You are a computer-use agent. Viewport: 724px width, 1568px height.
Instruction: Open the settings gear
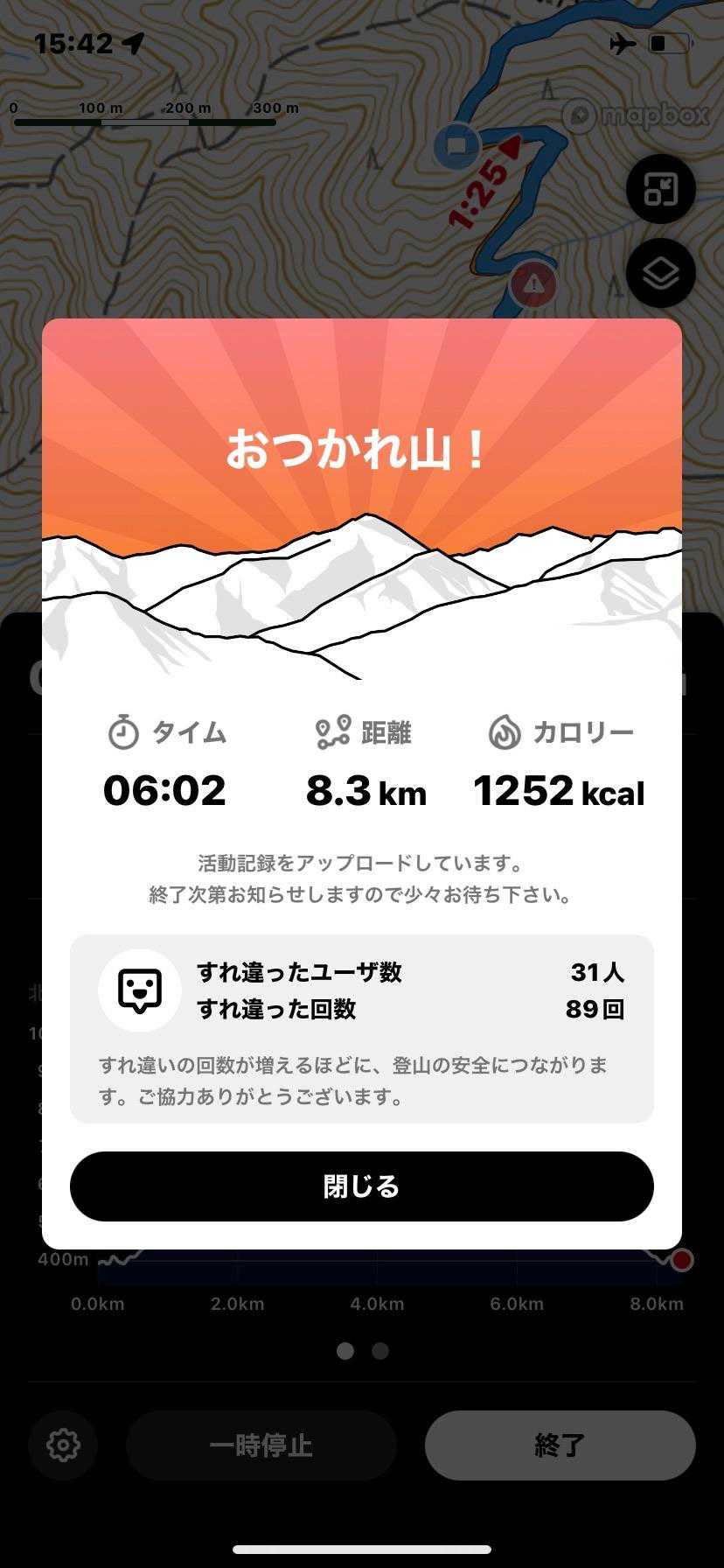pos(63,1445)
